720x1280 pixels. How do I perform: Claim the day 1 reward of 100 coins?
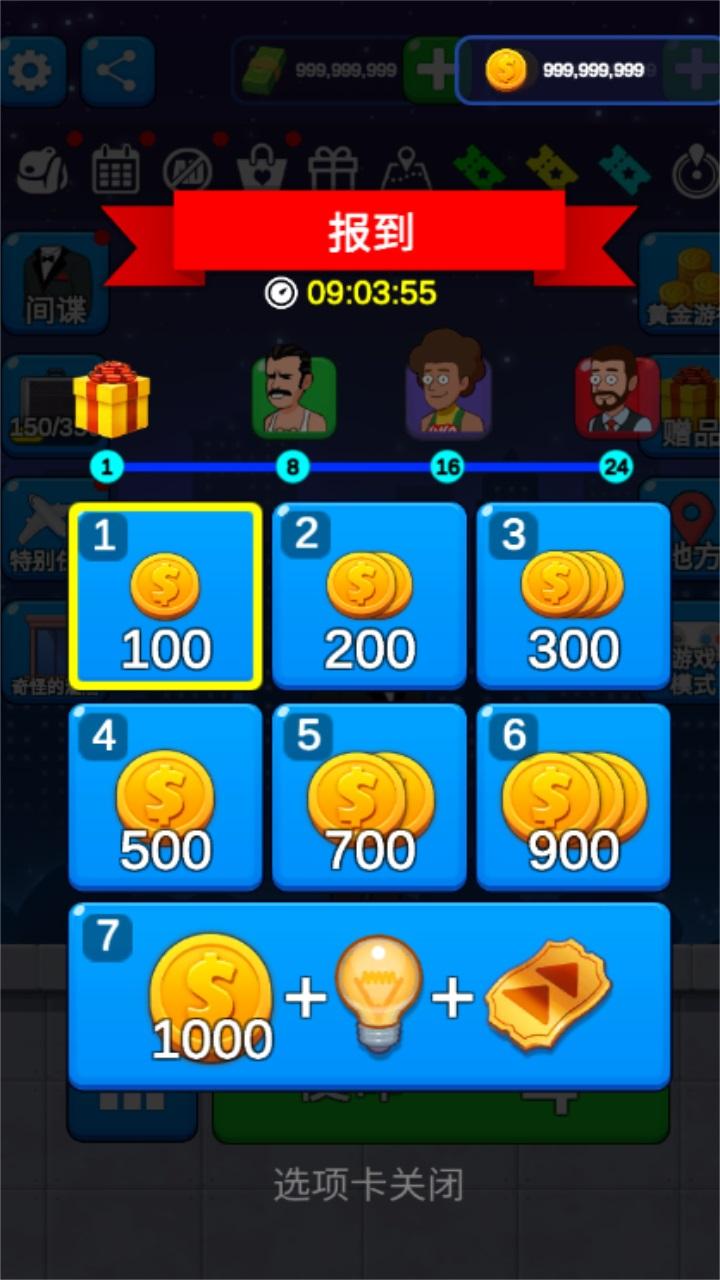click(166, 597)
